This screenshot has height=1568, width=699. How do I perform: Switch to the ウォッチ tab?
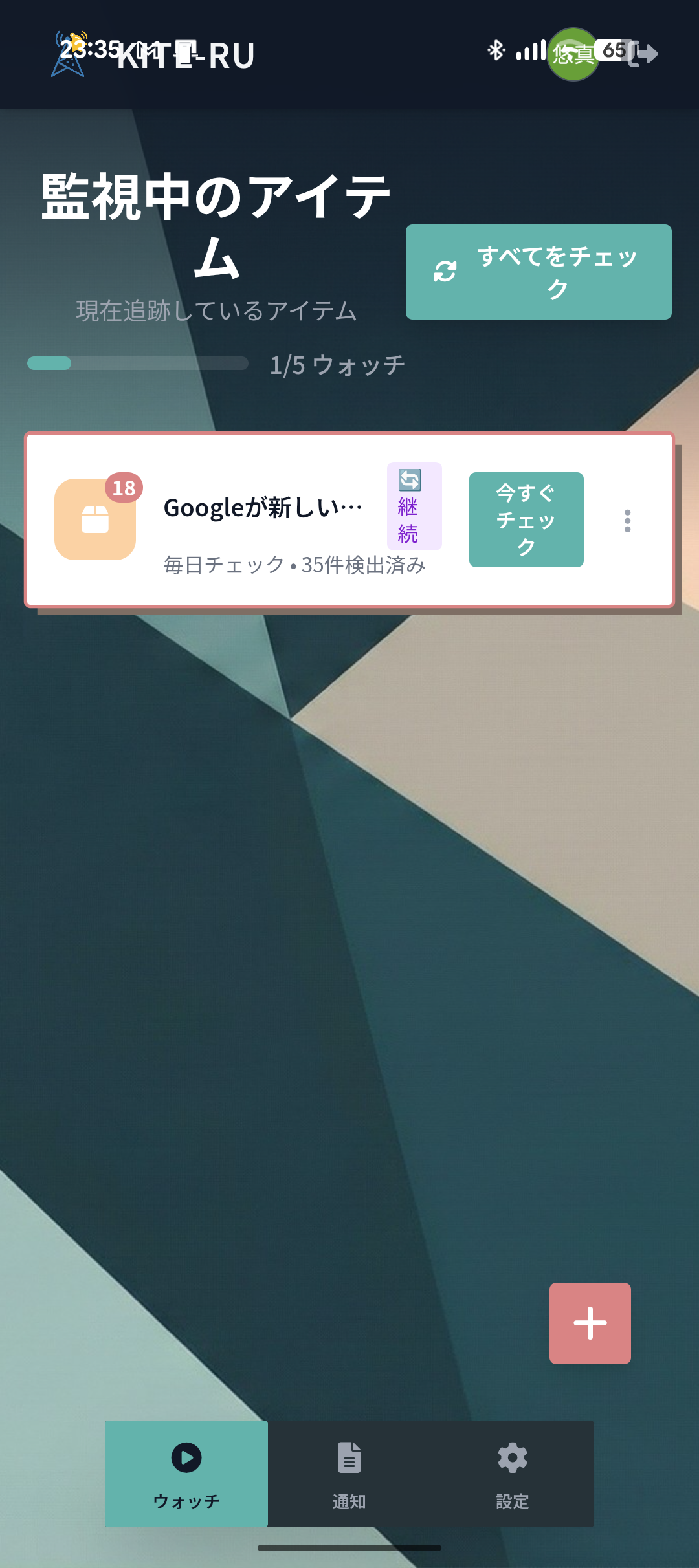(x=186, y=1473)
